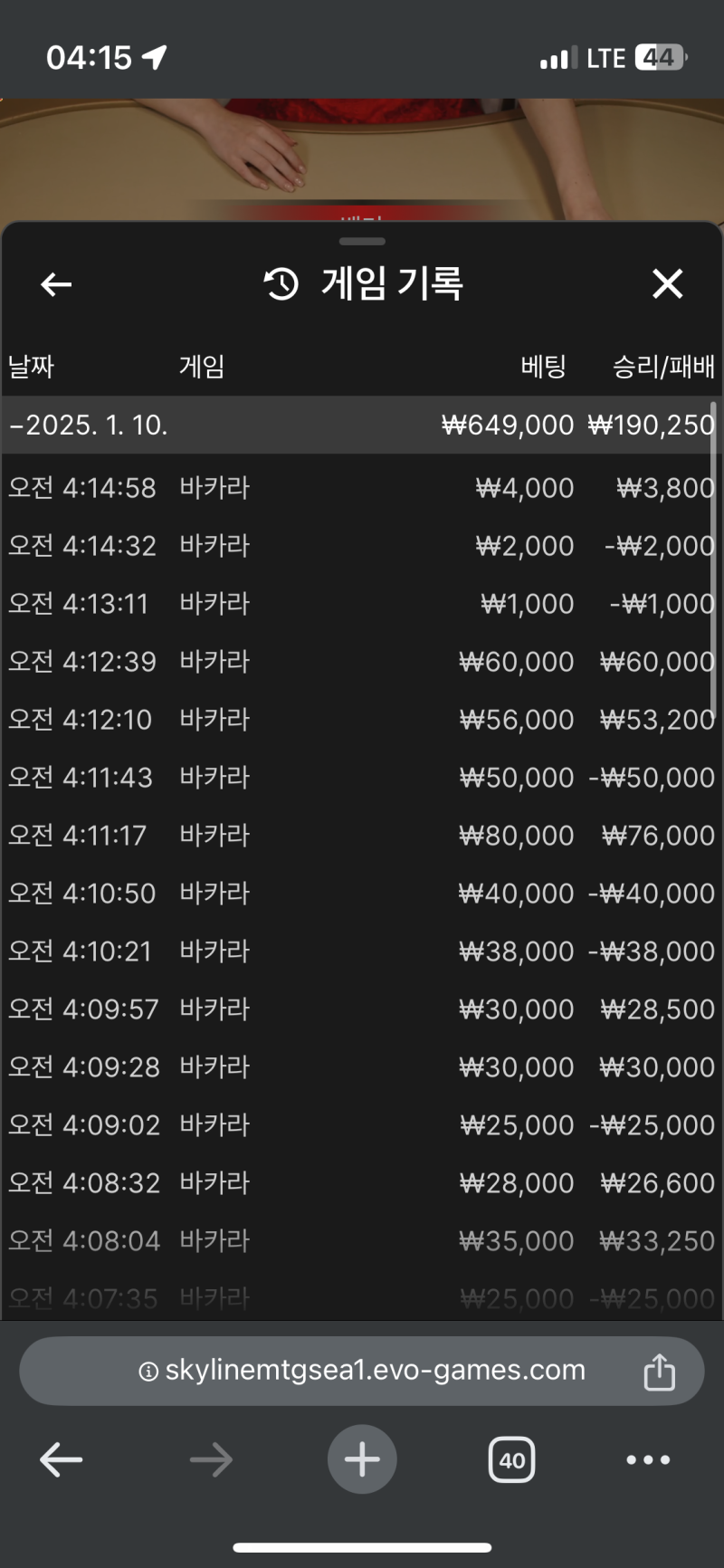
Task: Open the 오전 4:14:58 baccarat record
Action: click(x=362, y=488)
